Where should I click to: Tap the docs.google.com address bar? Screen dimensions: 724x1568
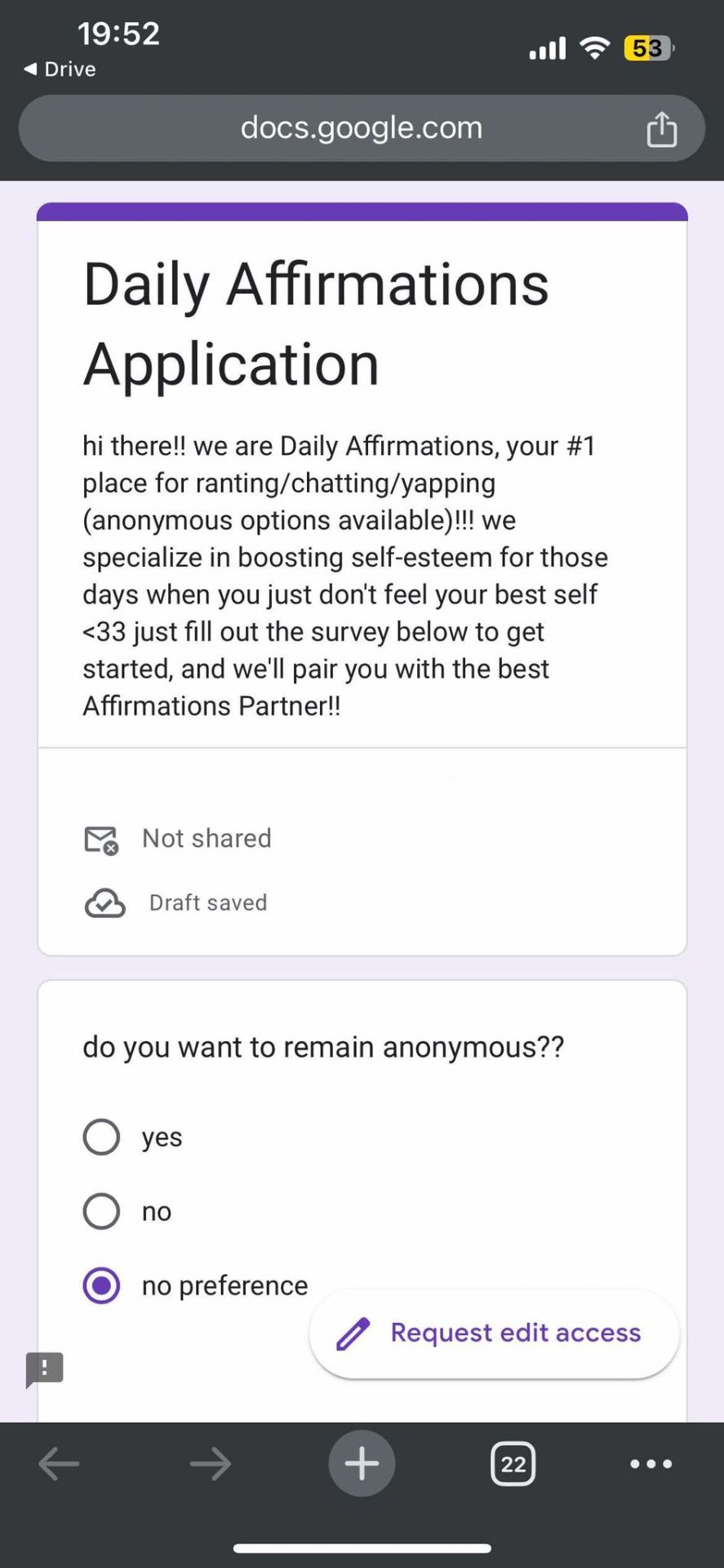click(361, 128)
